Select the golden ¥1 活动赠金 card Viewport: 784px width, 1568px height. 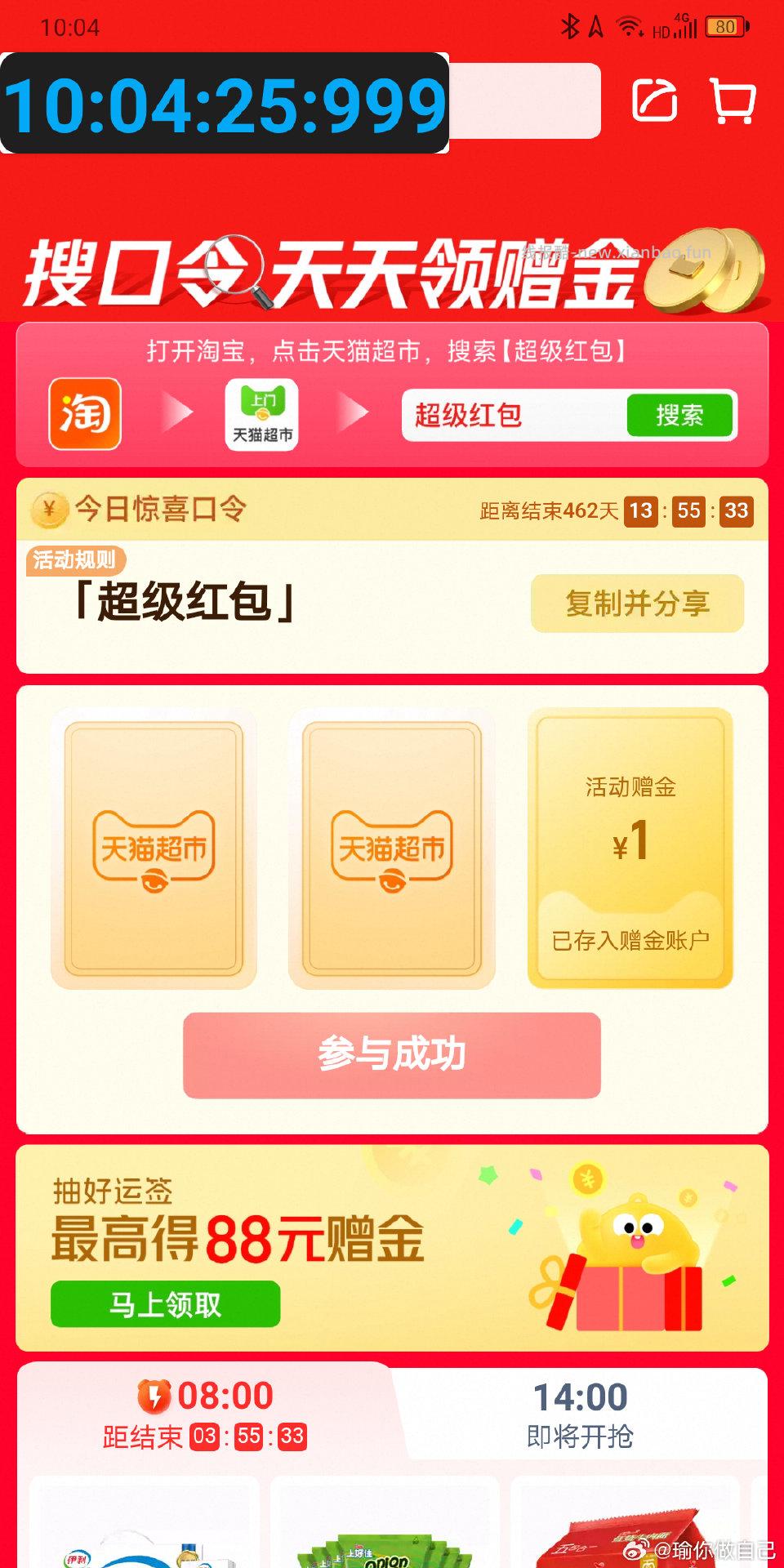tap(631, 849)
